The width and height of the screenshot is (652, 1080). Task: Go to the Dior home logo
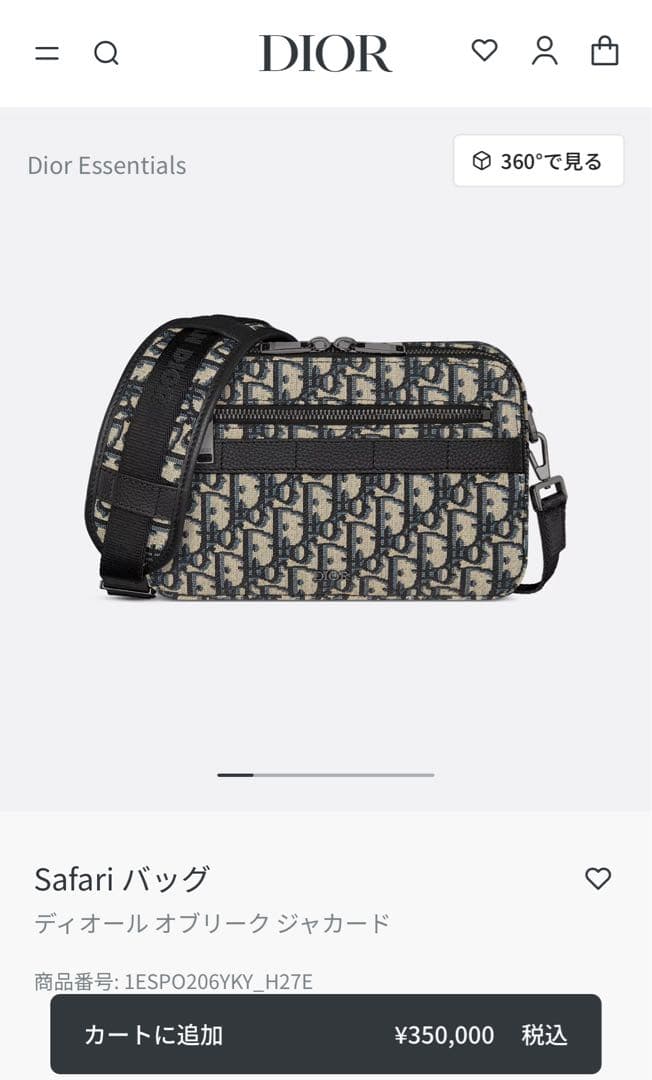tap(326, 53)
